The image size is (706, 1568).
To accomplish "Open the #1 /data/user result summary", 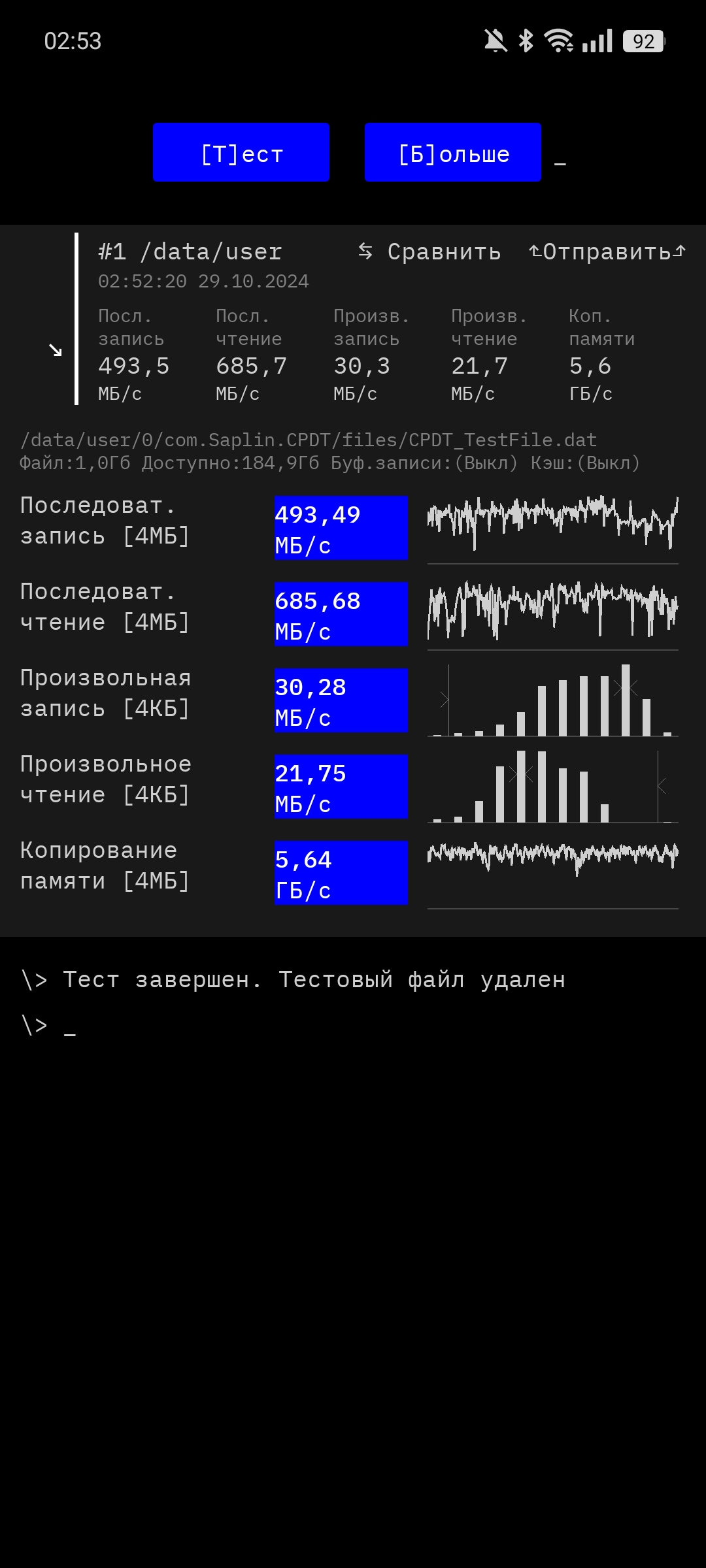I will [190, 252].
